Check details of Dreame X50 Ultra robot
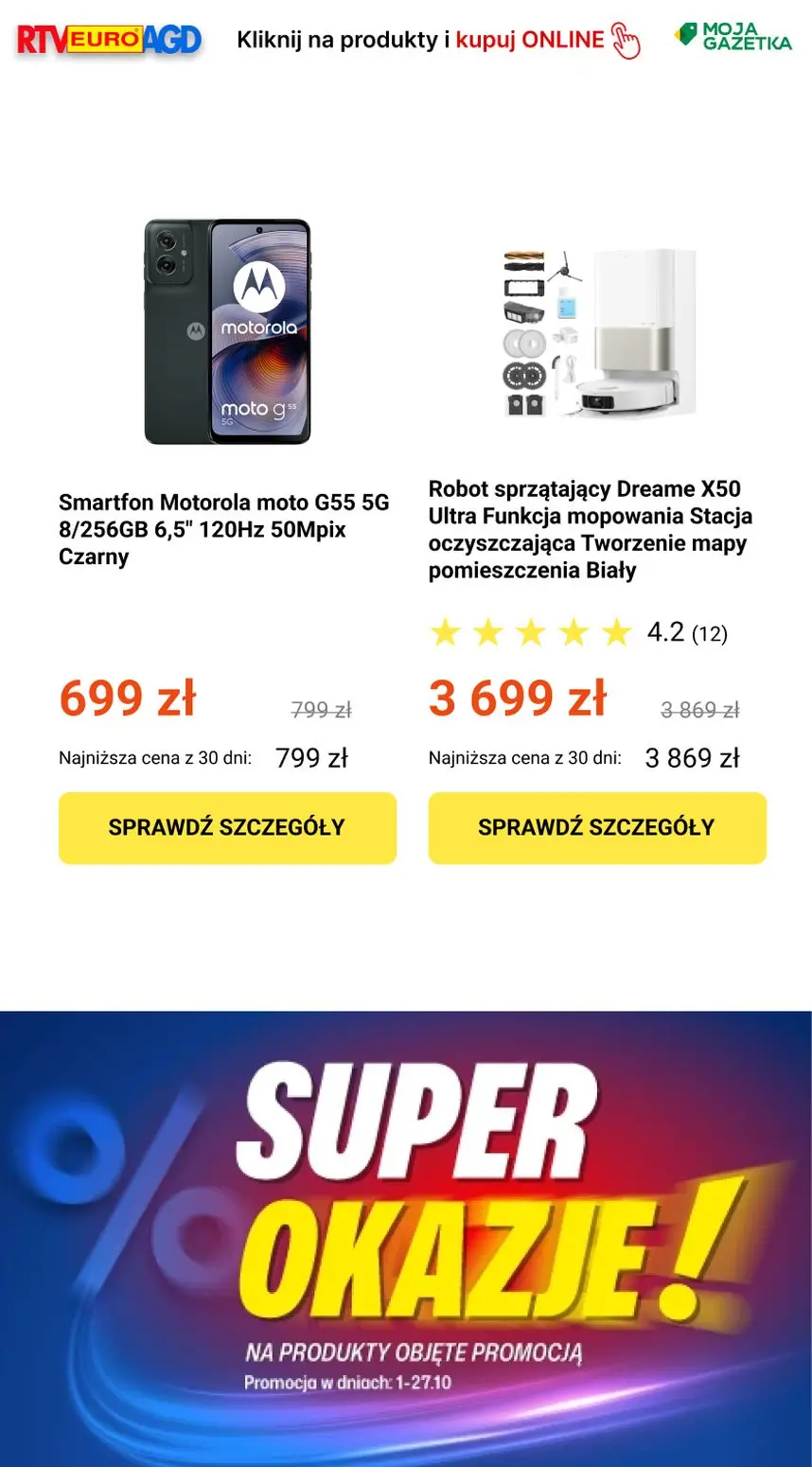Viewport: 812px width, 1467px height. coord(596,827)
